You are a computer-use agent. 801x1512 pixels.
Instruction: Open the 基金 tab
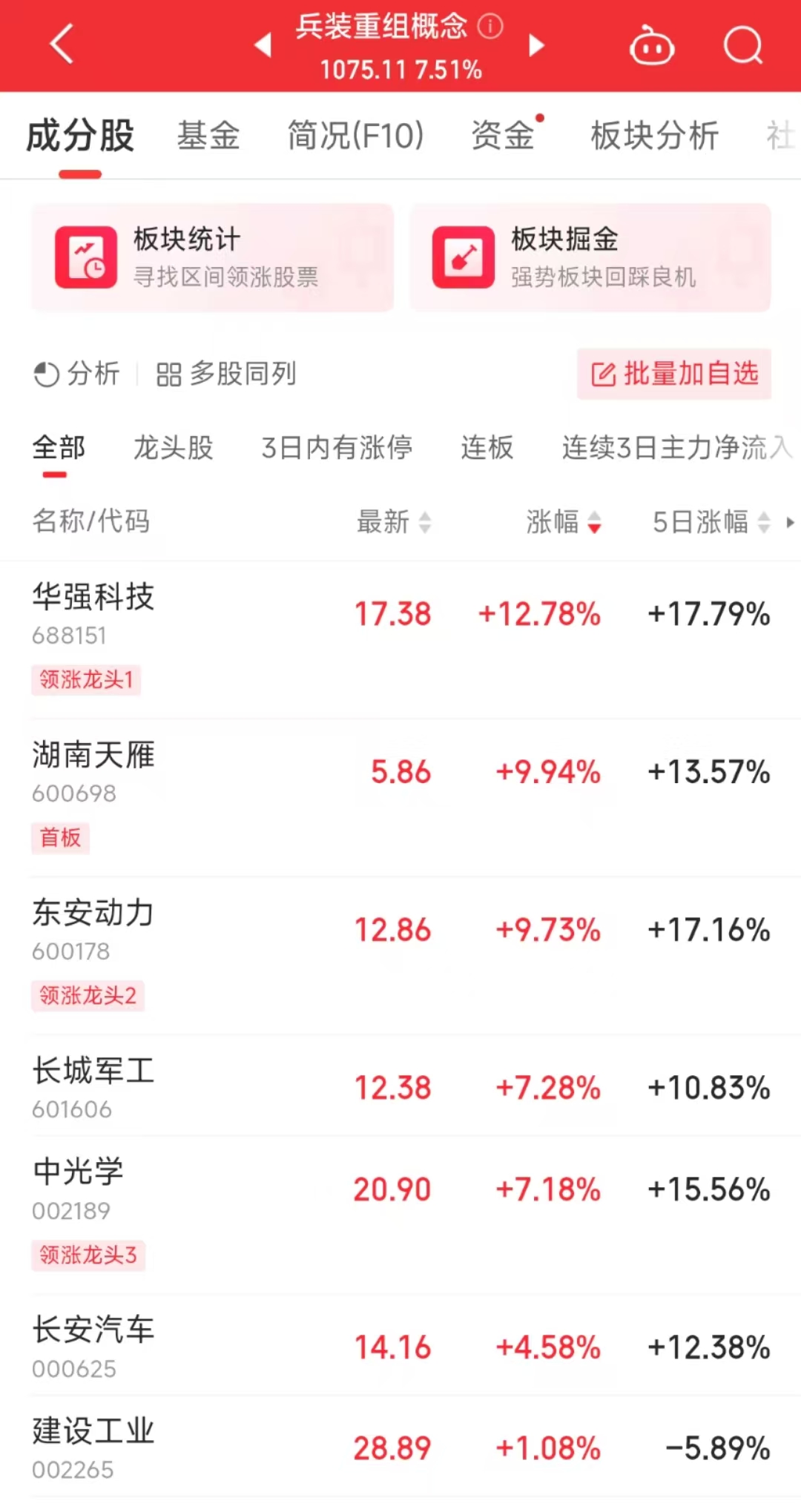(x=208, y=136)
